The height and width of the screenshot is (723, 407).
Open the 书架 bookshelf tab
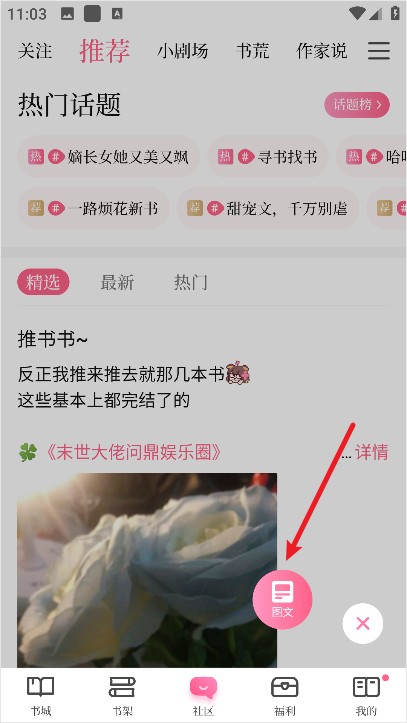point(122,695)
